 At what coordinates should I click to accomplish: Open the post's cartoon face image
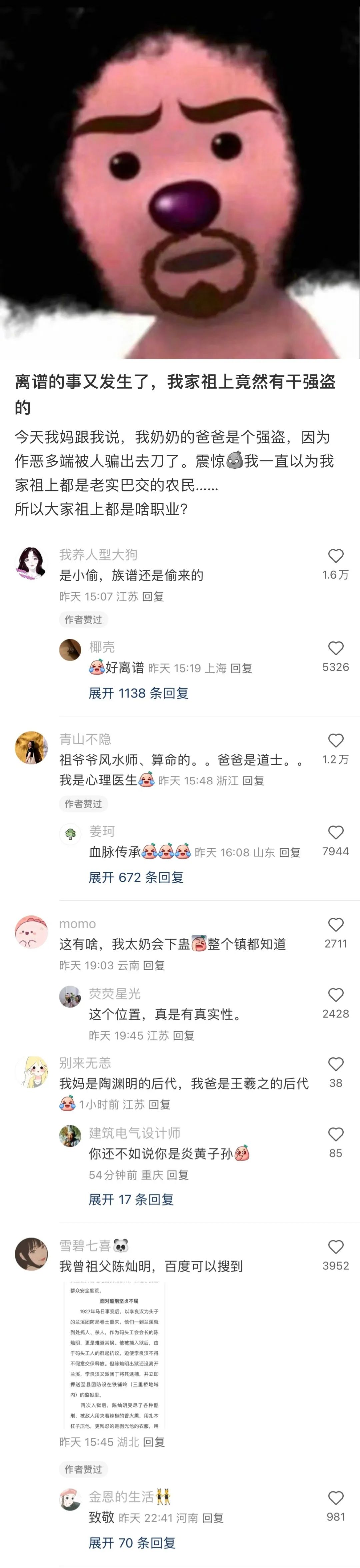180,180
